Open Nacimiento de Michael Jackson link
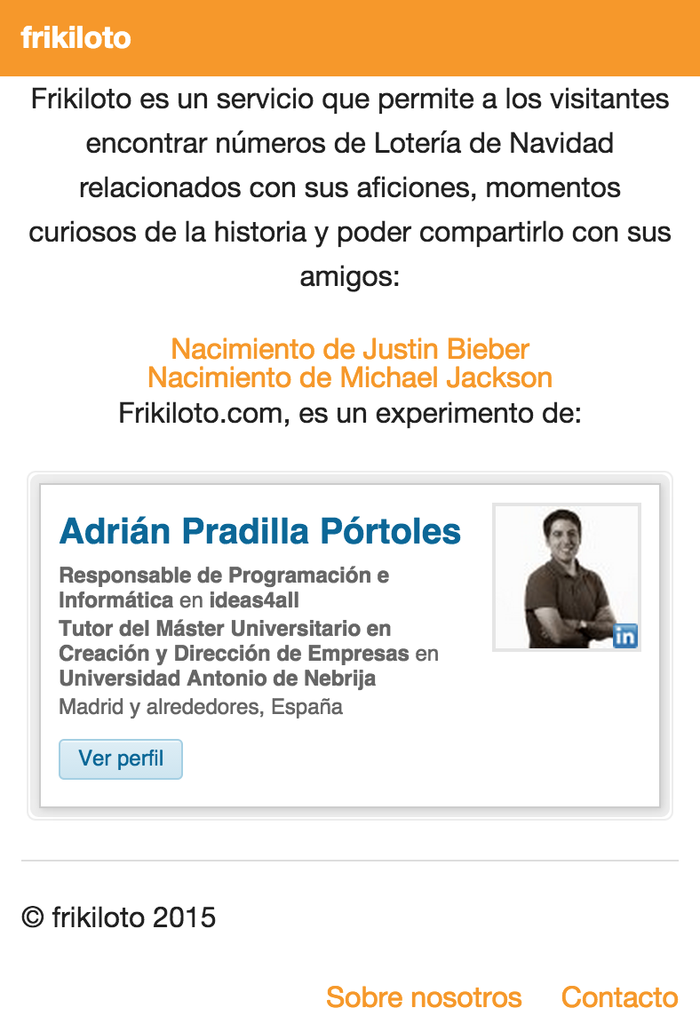 point(350,378)
